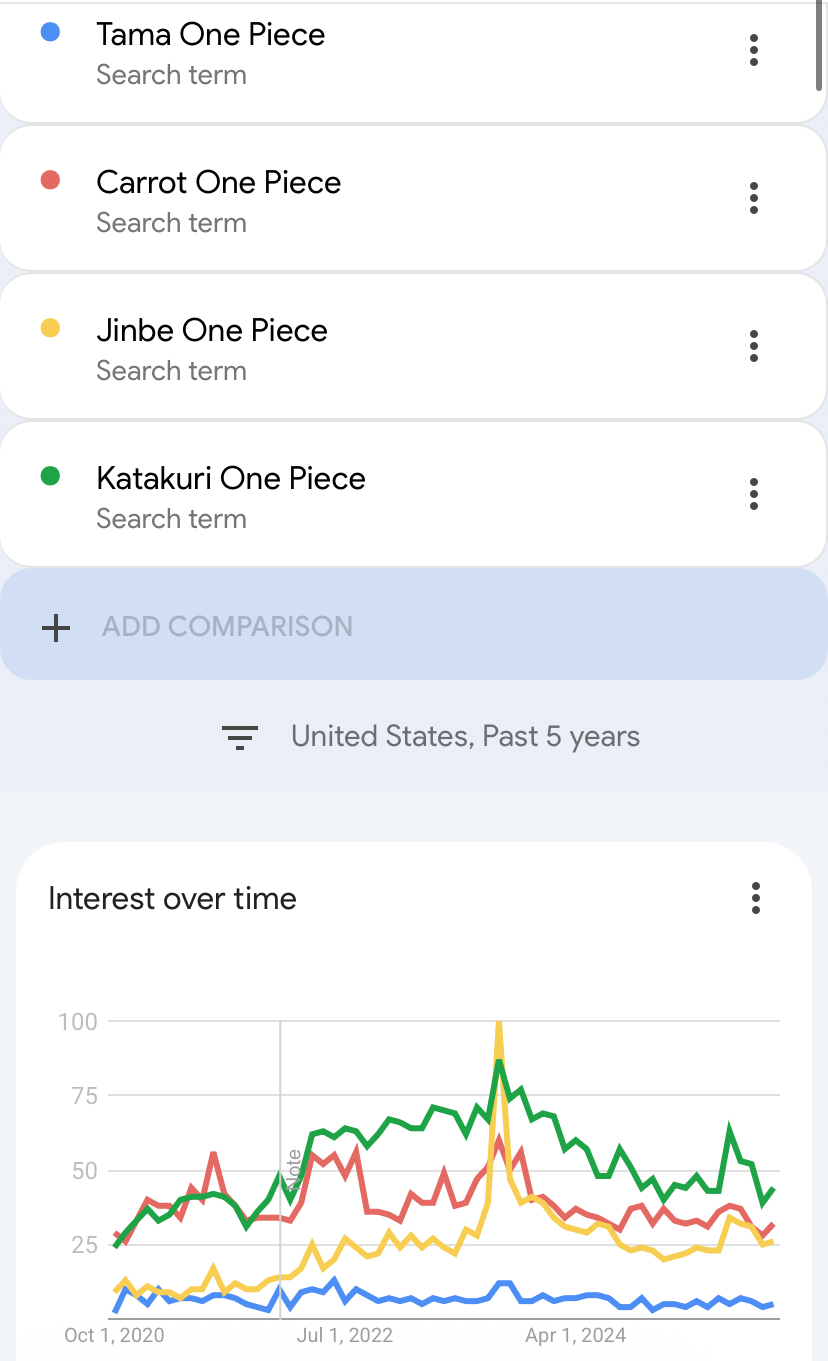This screenshot has width=828, height=1361.
Task: Open options menu for Carrot One Piece
Action: (x=754, y=198)
